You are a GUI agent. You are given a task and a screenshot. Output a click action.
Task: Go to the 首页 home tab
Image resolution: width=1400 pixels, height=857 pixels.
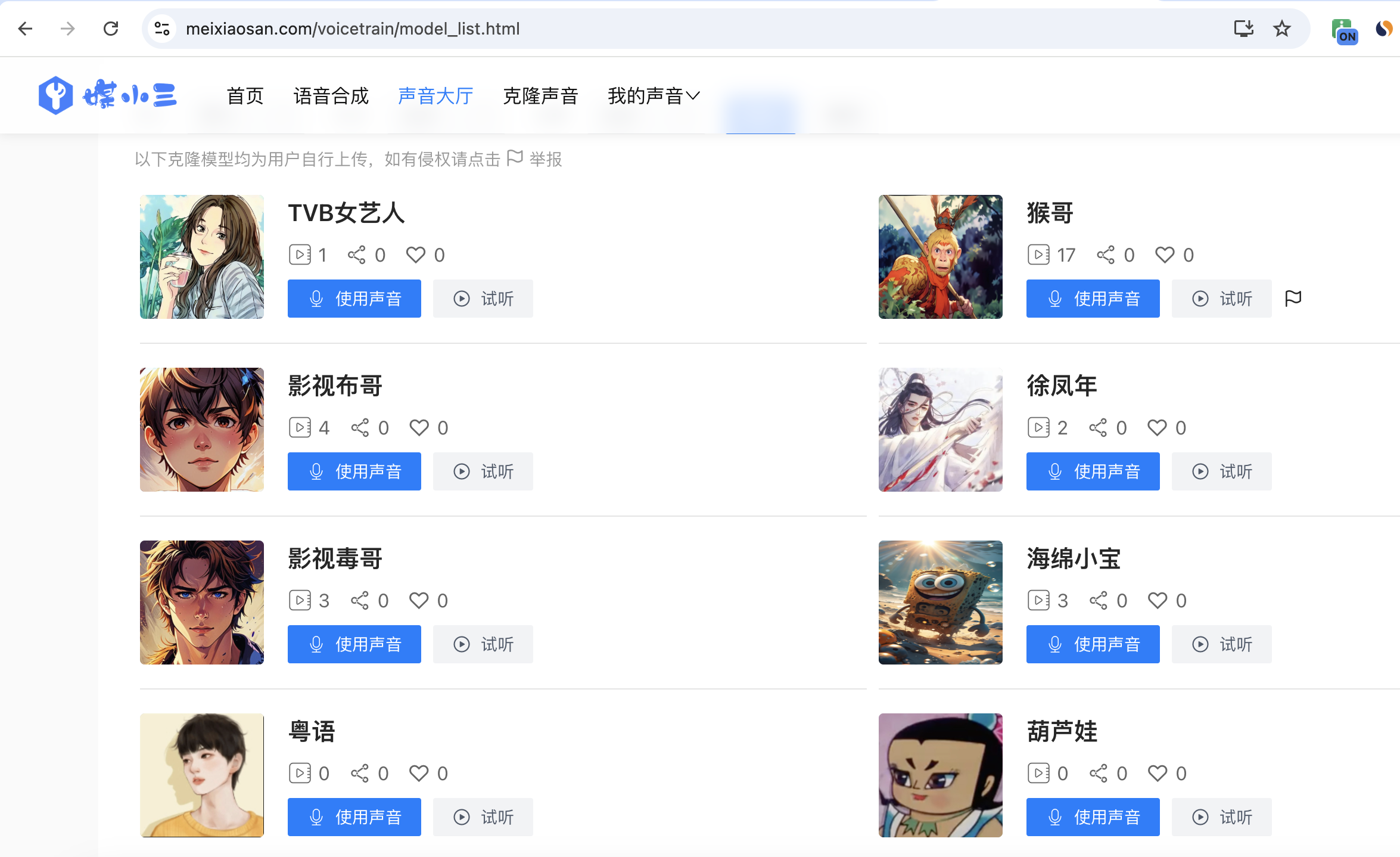245,96
